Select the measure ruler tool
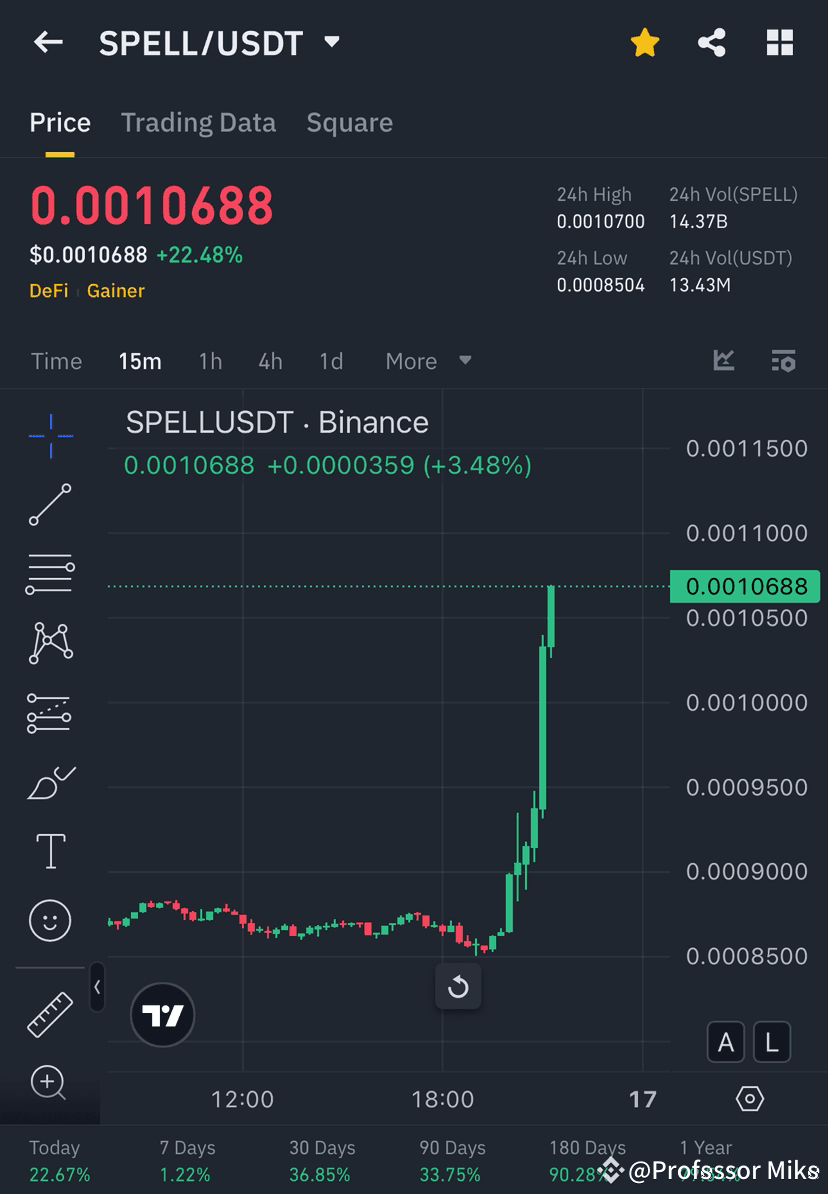Screen dimensions: 828x1194 tap(50, 1012)
